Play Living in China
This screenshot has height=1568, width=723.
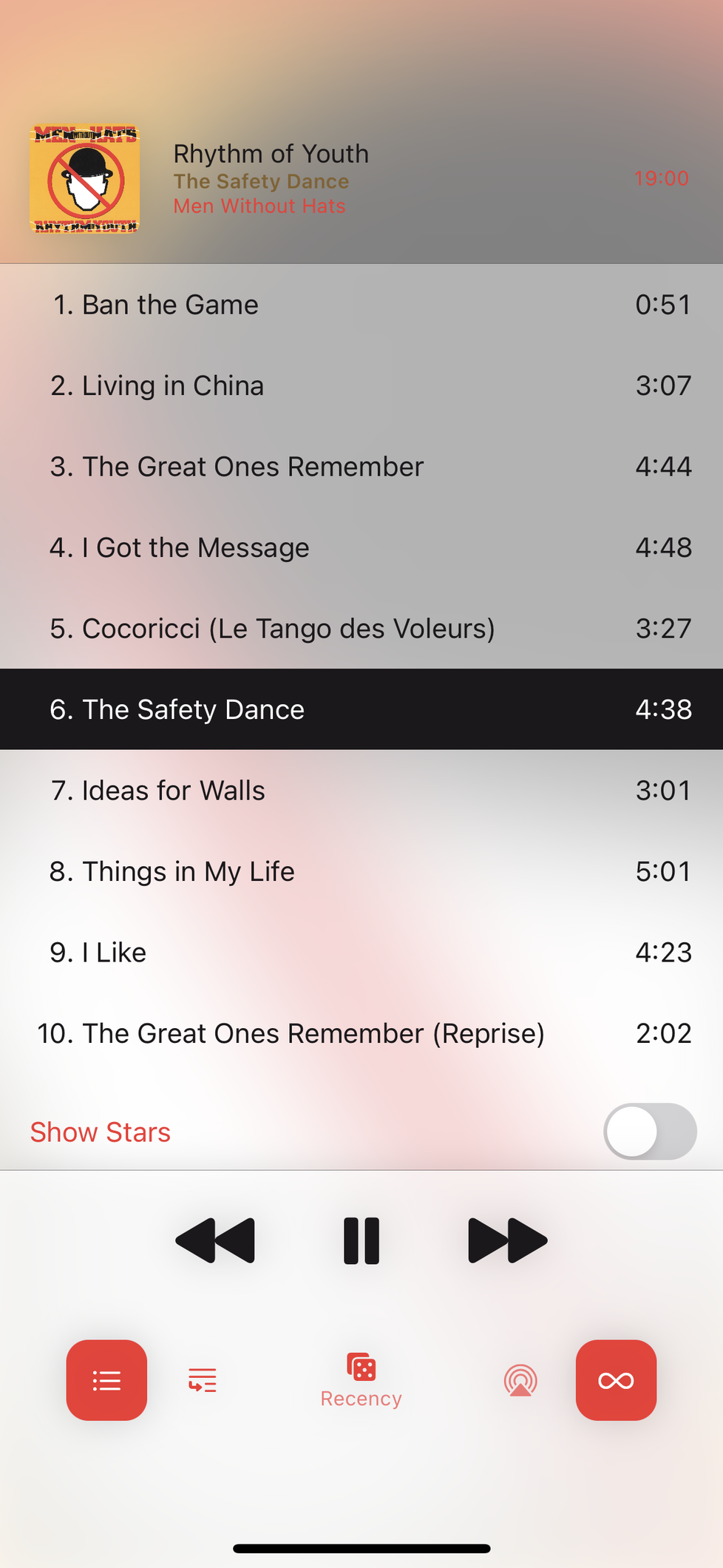(361, 385)
